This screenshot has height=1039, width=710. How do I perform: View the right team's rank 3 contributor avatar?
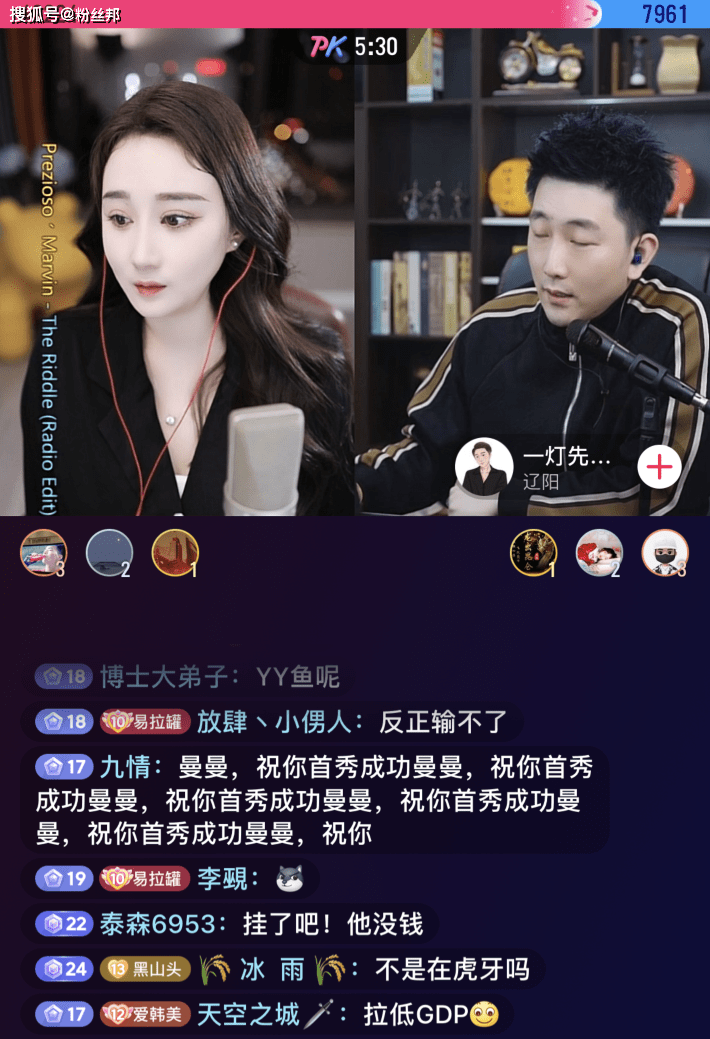click(664, 552)
